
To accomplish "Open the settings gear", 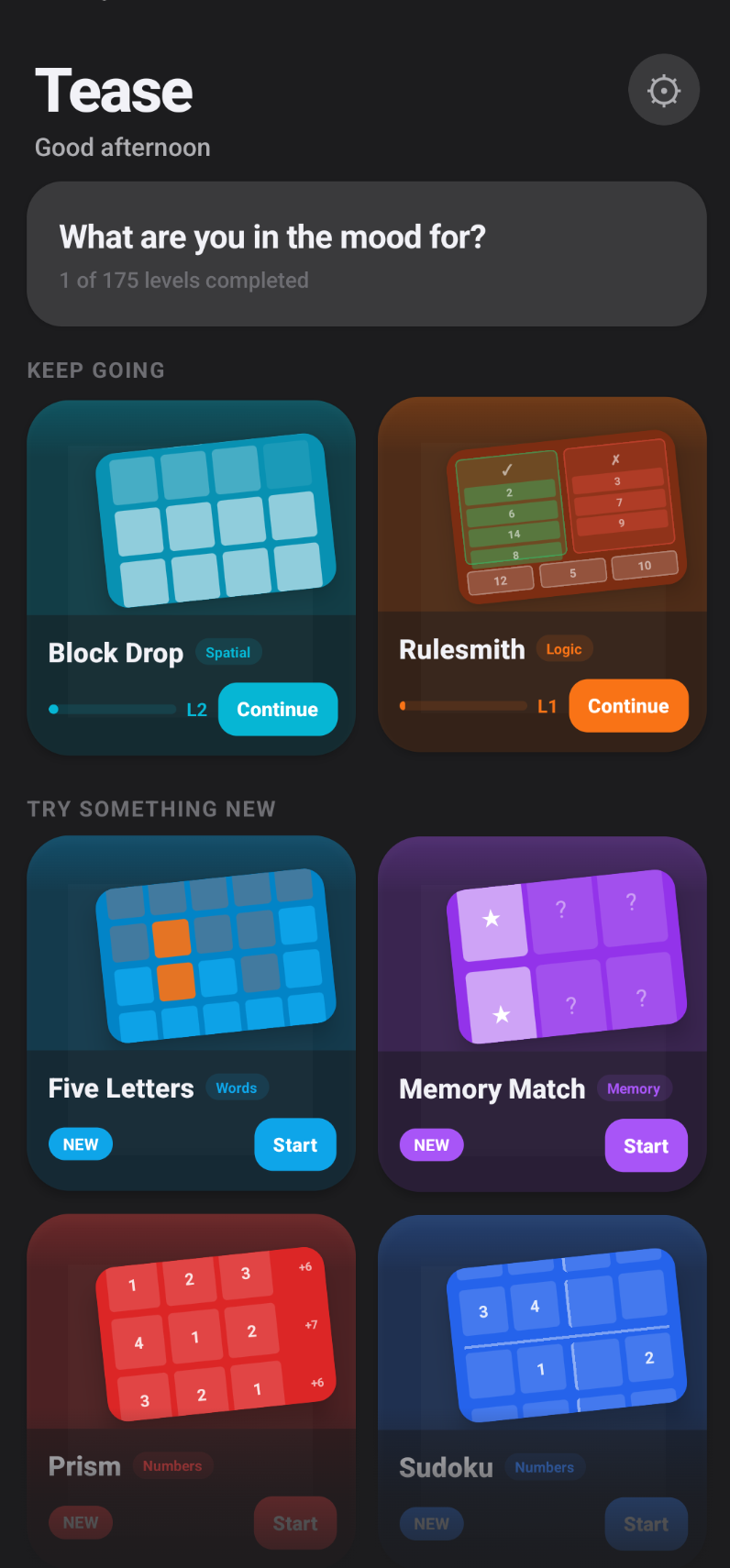I will pos(662,89).
